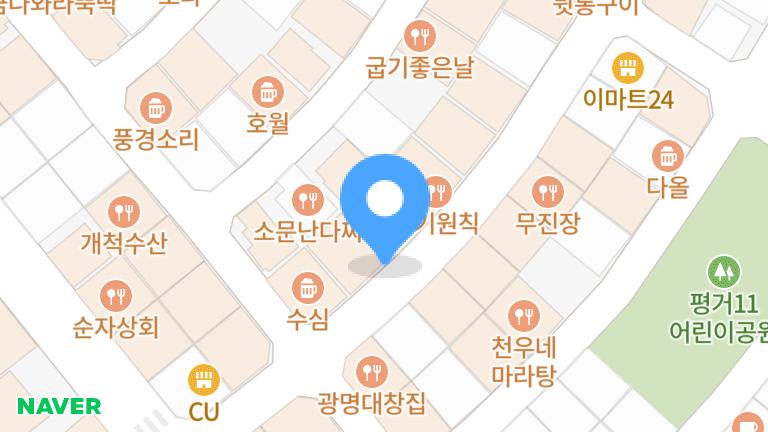This screenshot has width=768, height=432.
Task: Select the 광명대창집 restaurant marker
Action: 372,372
